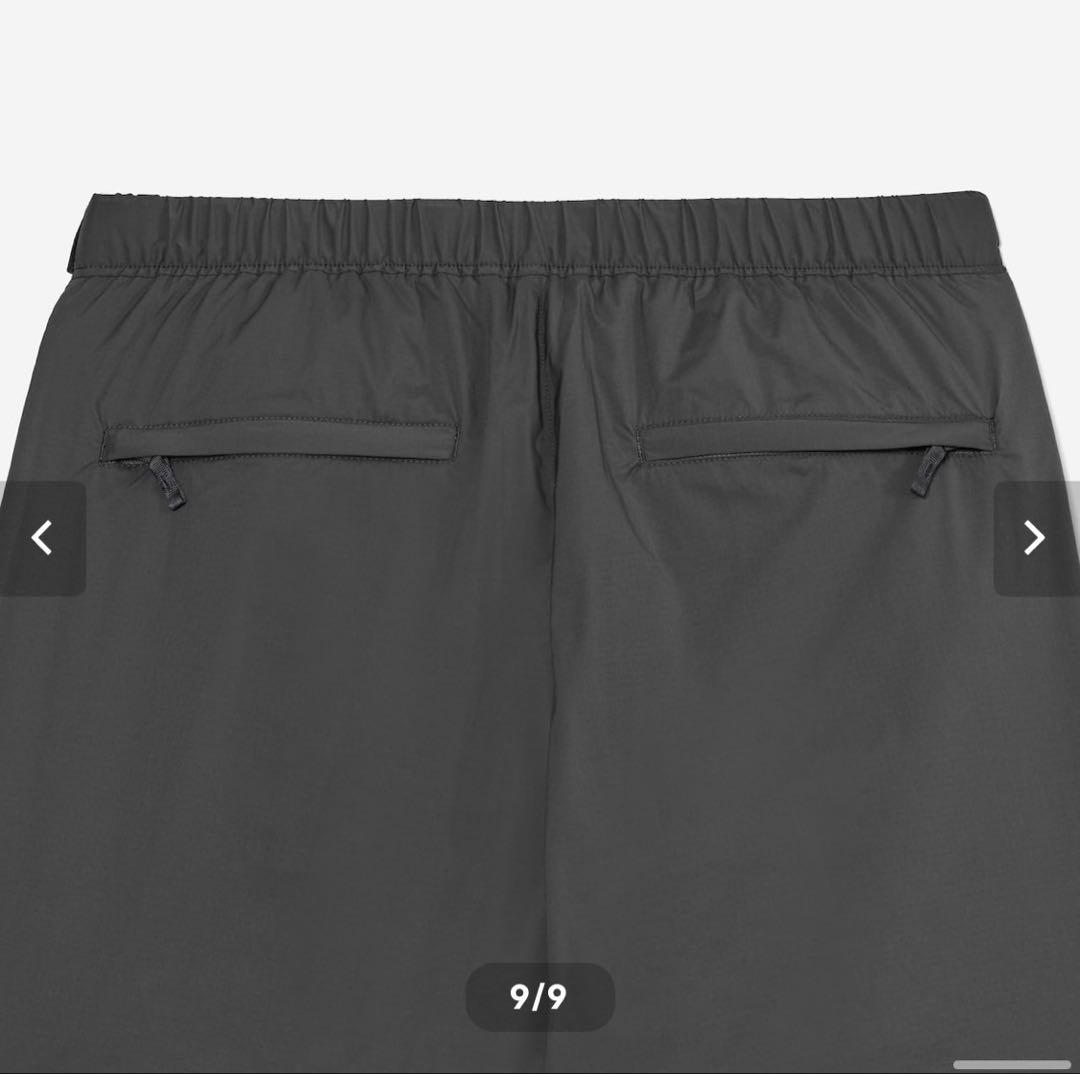
Task: Tap the next image arrow
Action: (1035, 538)
